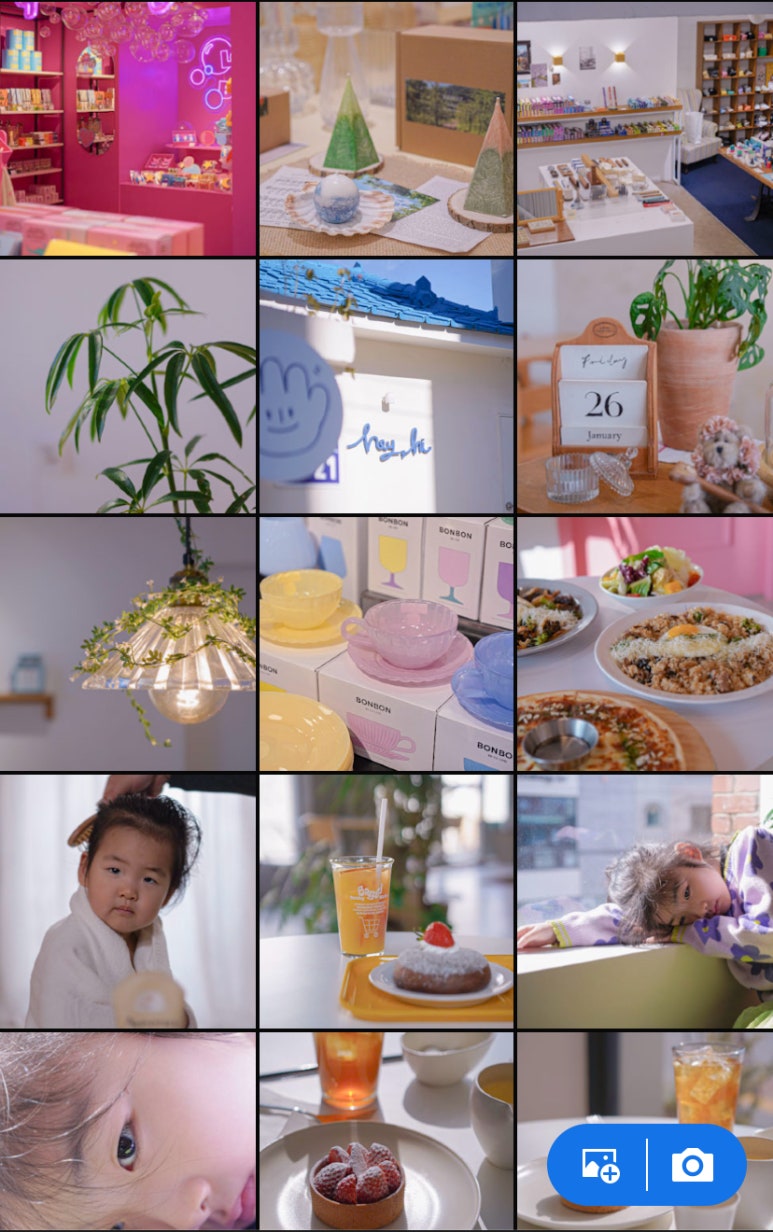Open the green bamboo plant photo
This screenshot has height=1232, width=773.
tap(128, 386)
